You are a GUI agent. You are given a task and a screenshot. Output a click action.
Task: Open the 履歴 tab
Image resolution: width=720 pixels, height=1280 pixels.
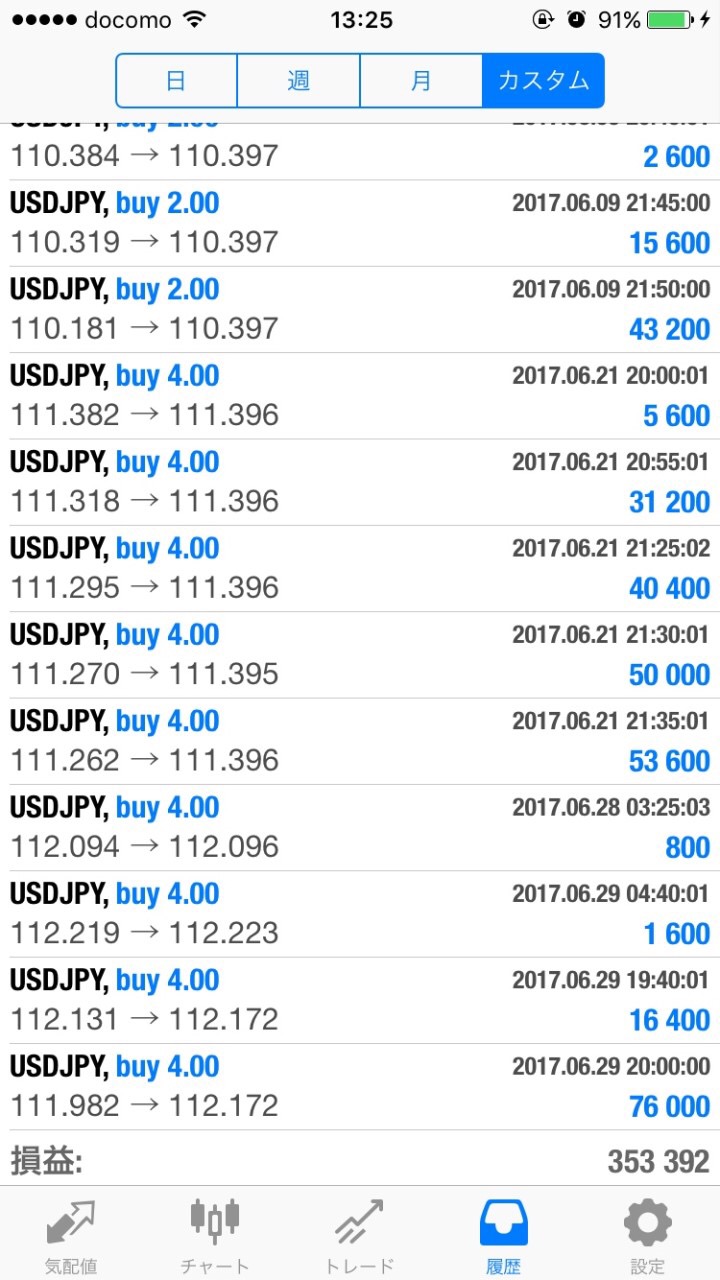(504, 1233)
